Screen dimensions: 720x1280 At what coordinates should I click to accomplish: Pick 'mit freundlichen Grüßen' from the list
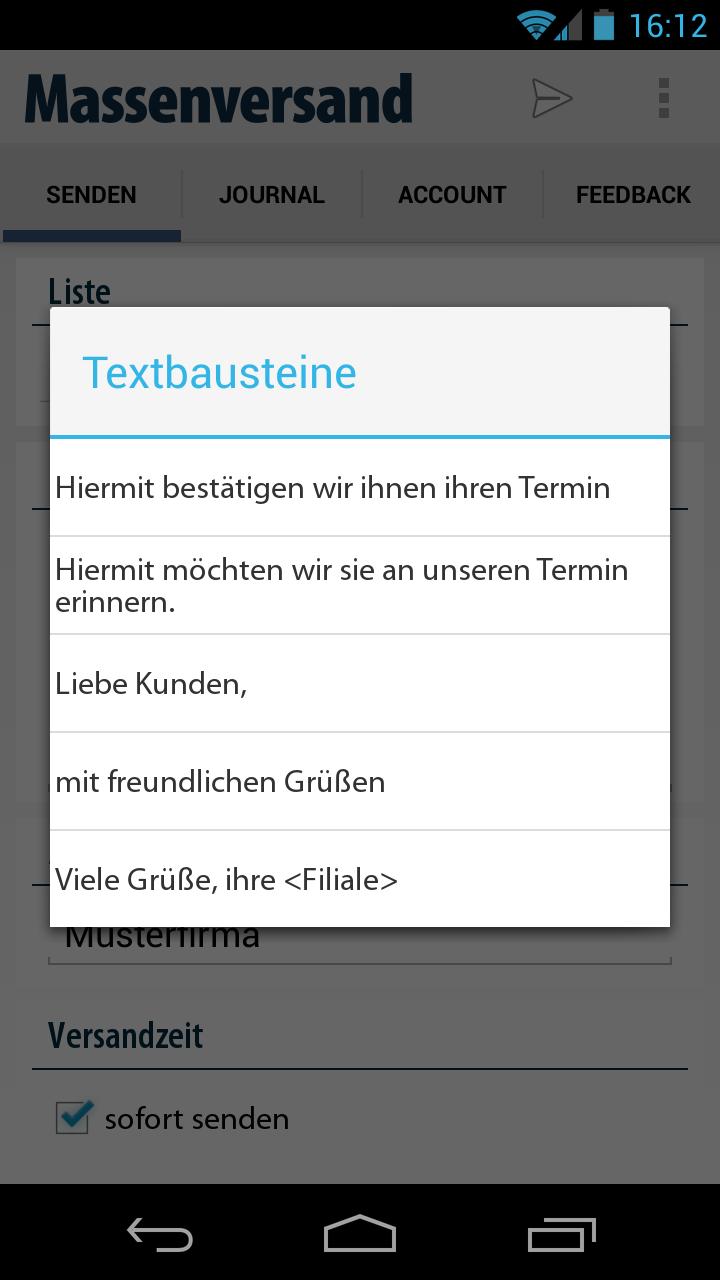[x=360, y=782]
